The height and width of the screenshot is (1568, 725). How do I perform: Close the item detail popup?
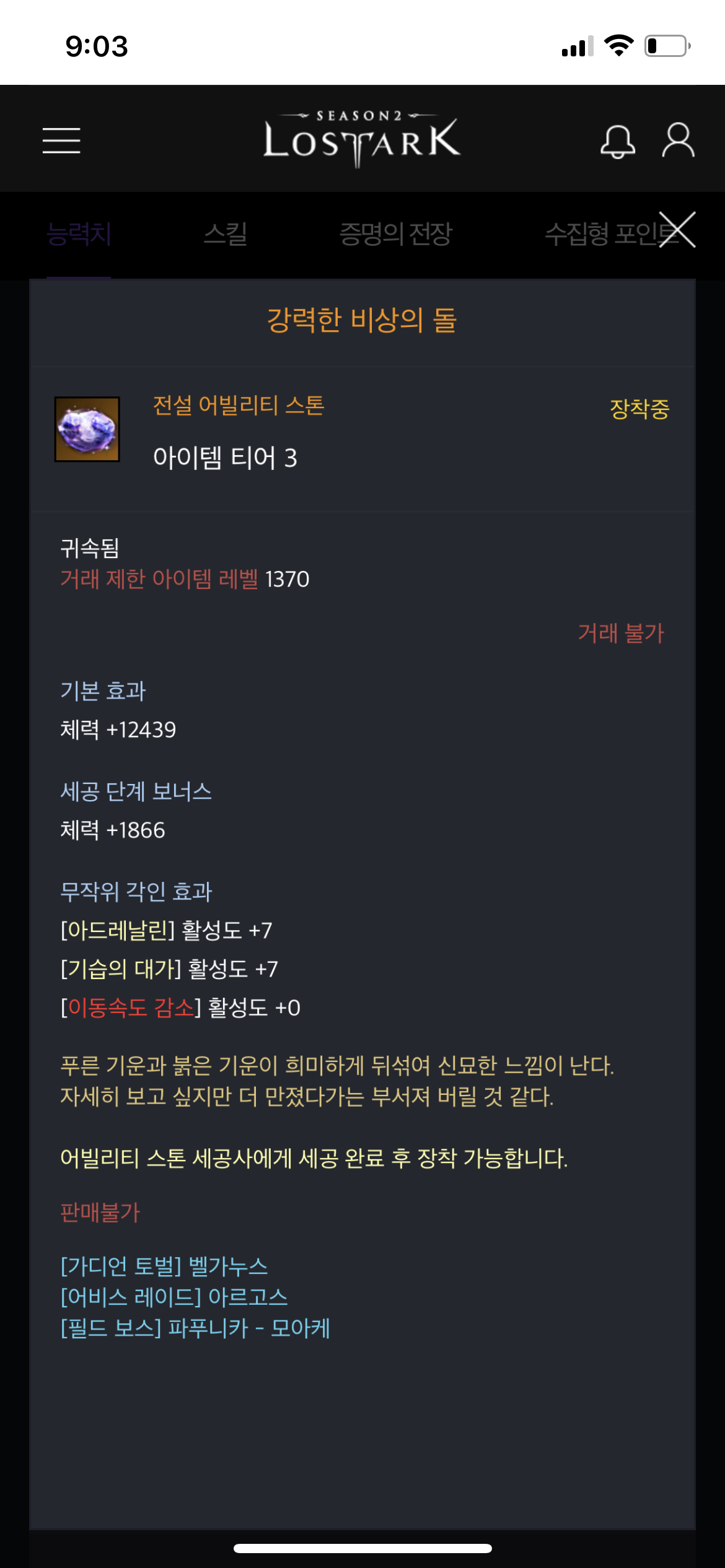point(677,229)
